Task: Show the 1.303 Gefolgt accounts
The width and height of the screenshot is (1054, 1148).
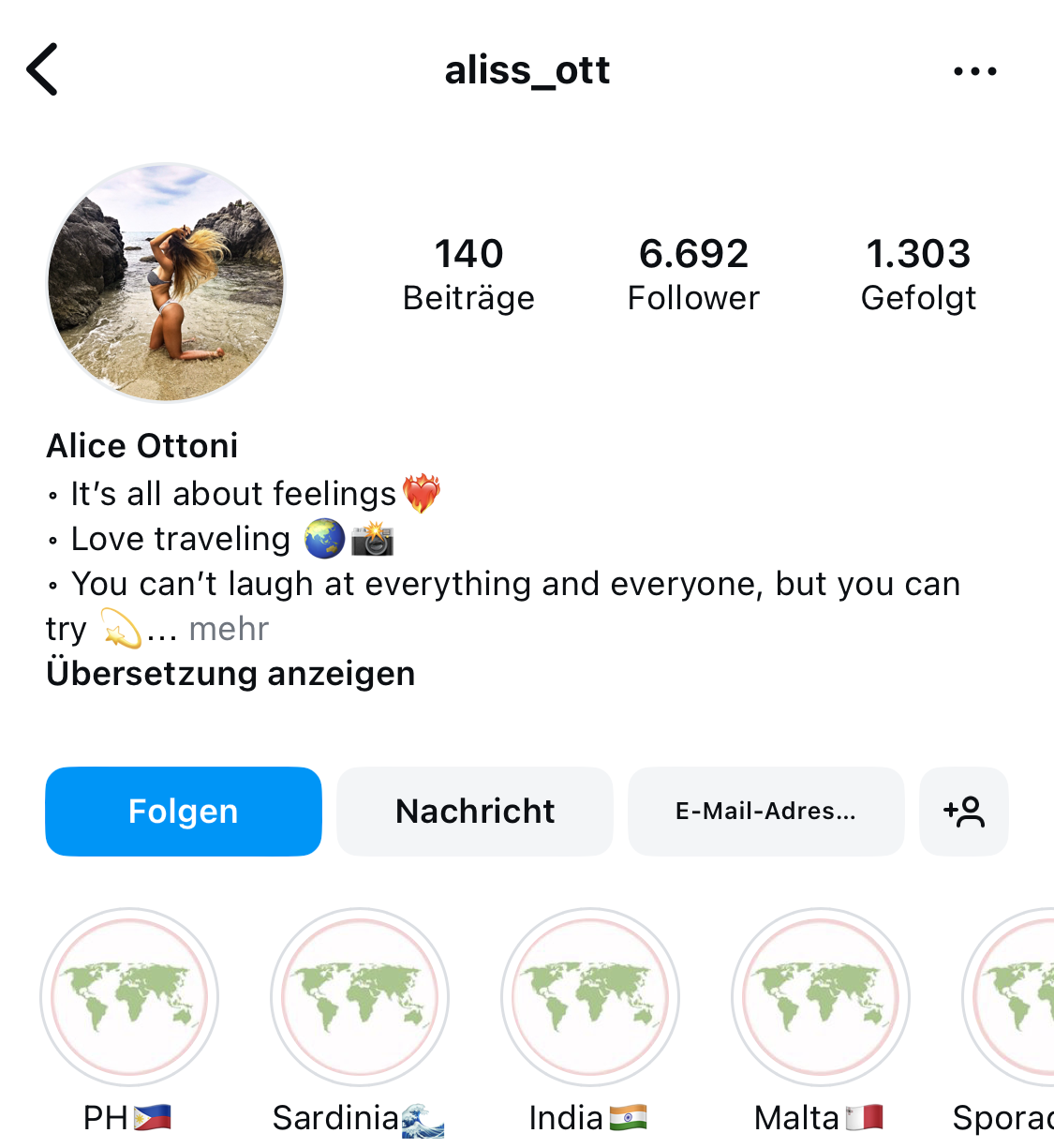Action: [x=918, y=274]
